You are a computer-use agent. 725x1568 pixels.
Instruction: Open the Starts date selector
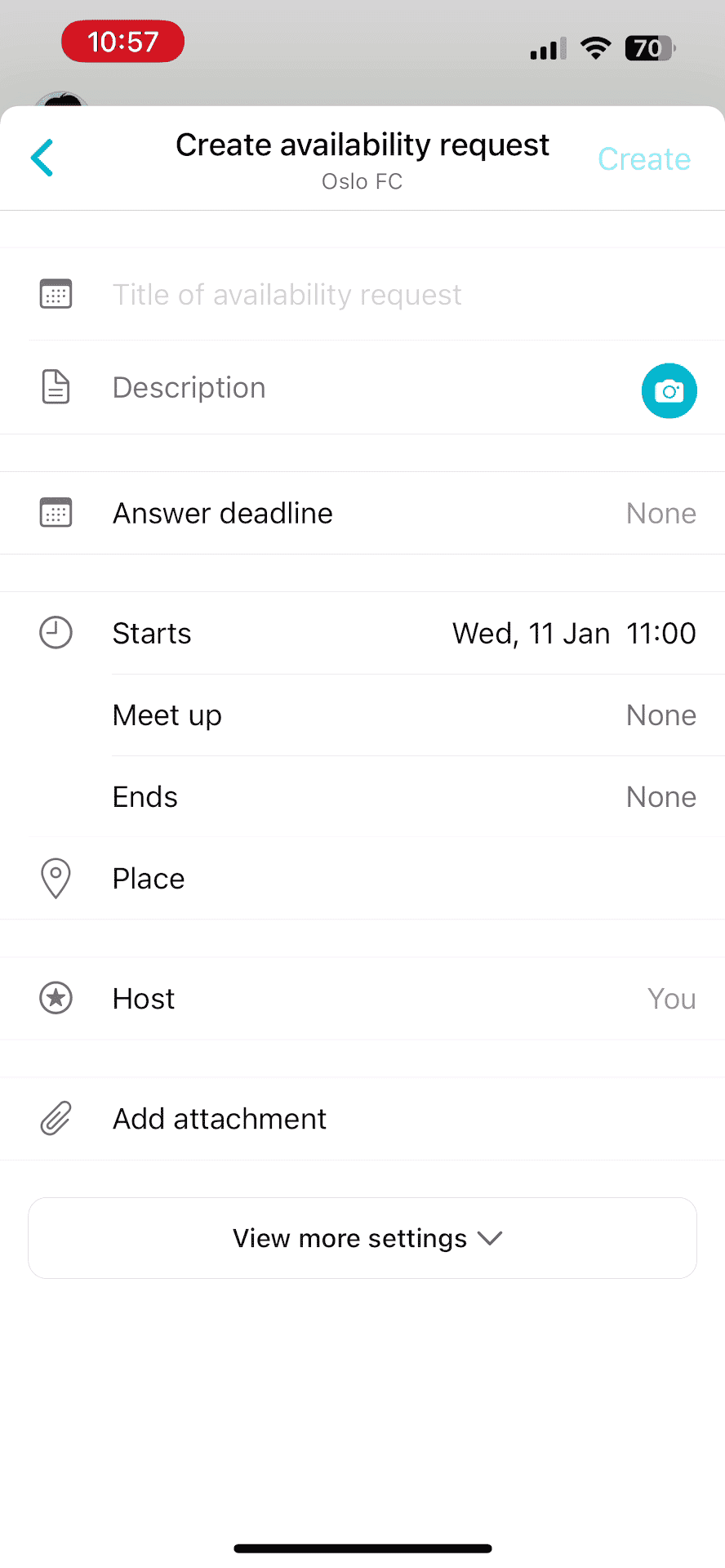[531, 633]
